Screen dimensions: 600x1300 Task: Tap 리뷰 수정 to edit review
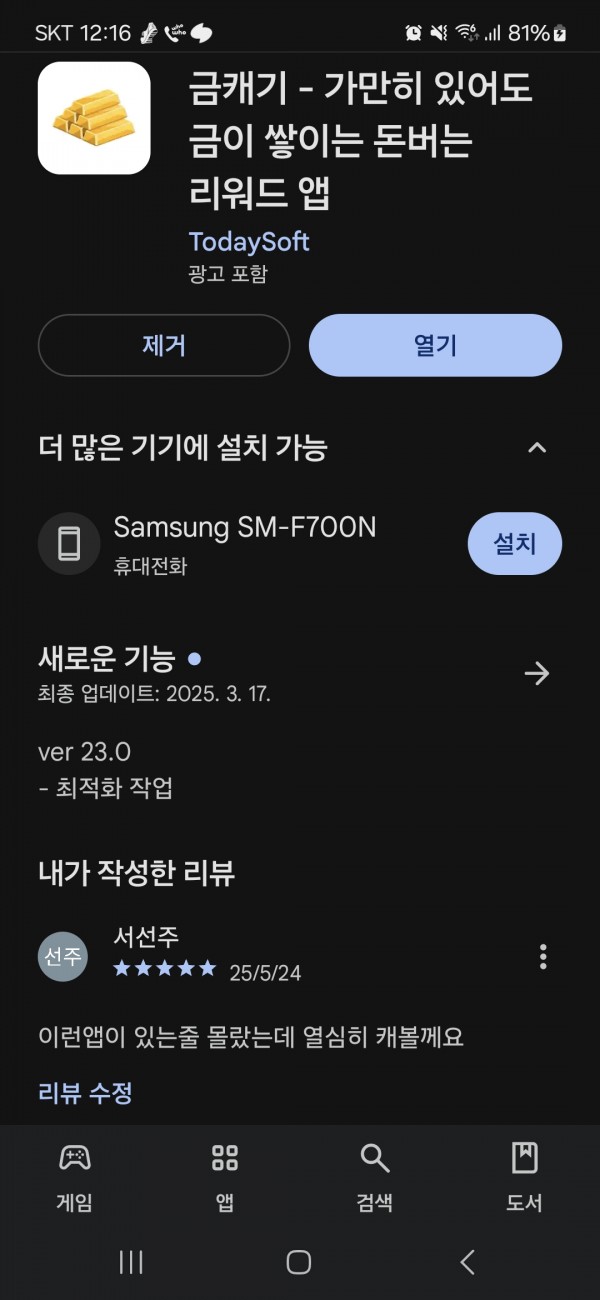[85, 1092]
